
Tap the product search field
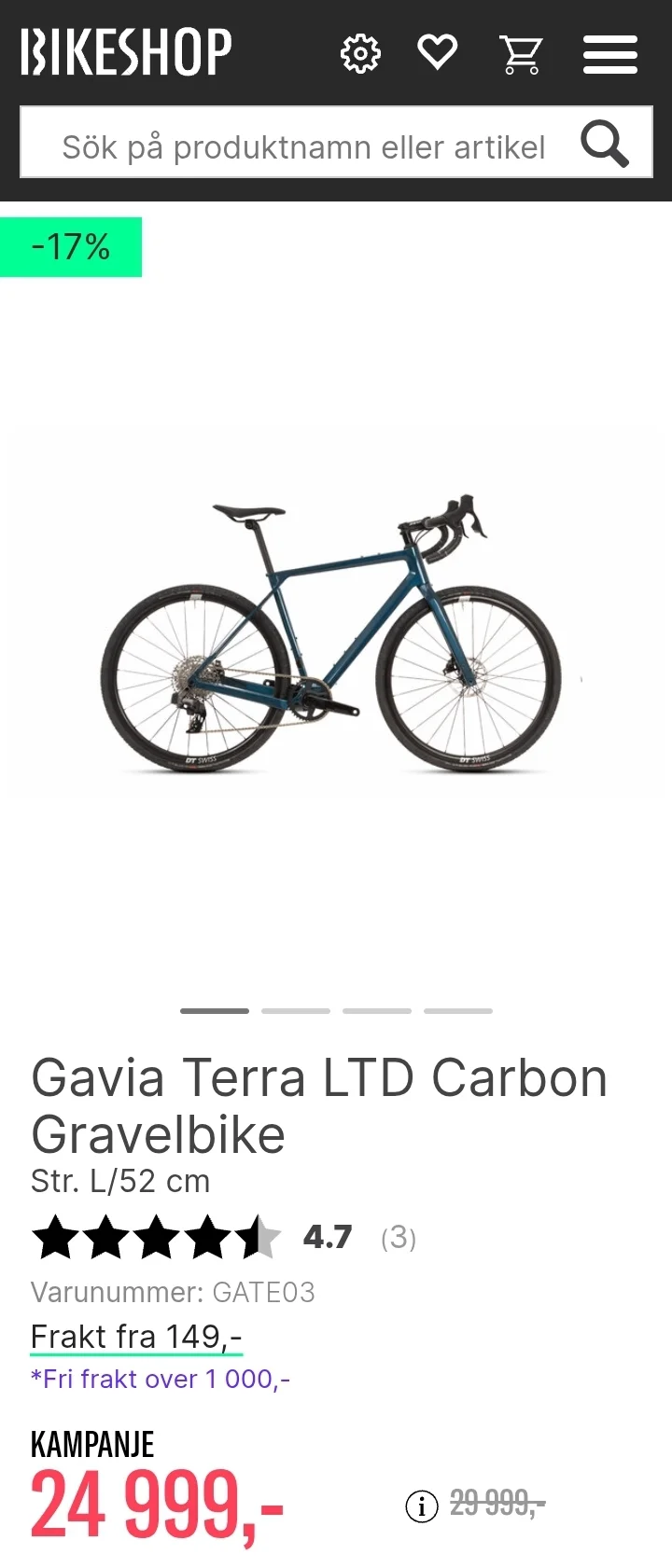click(303, 146)
